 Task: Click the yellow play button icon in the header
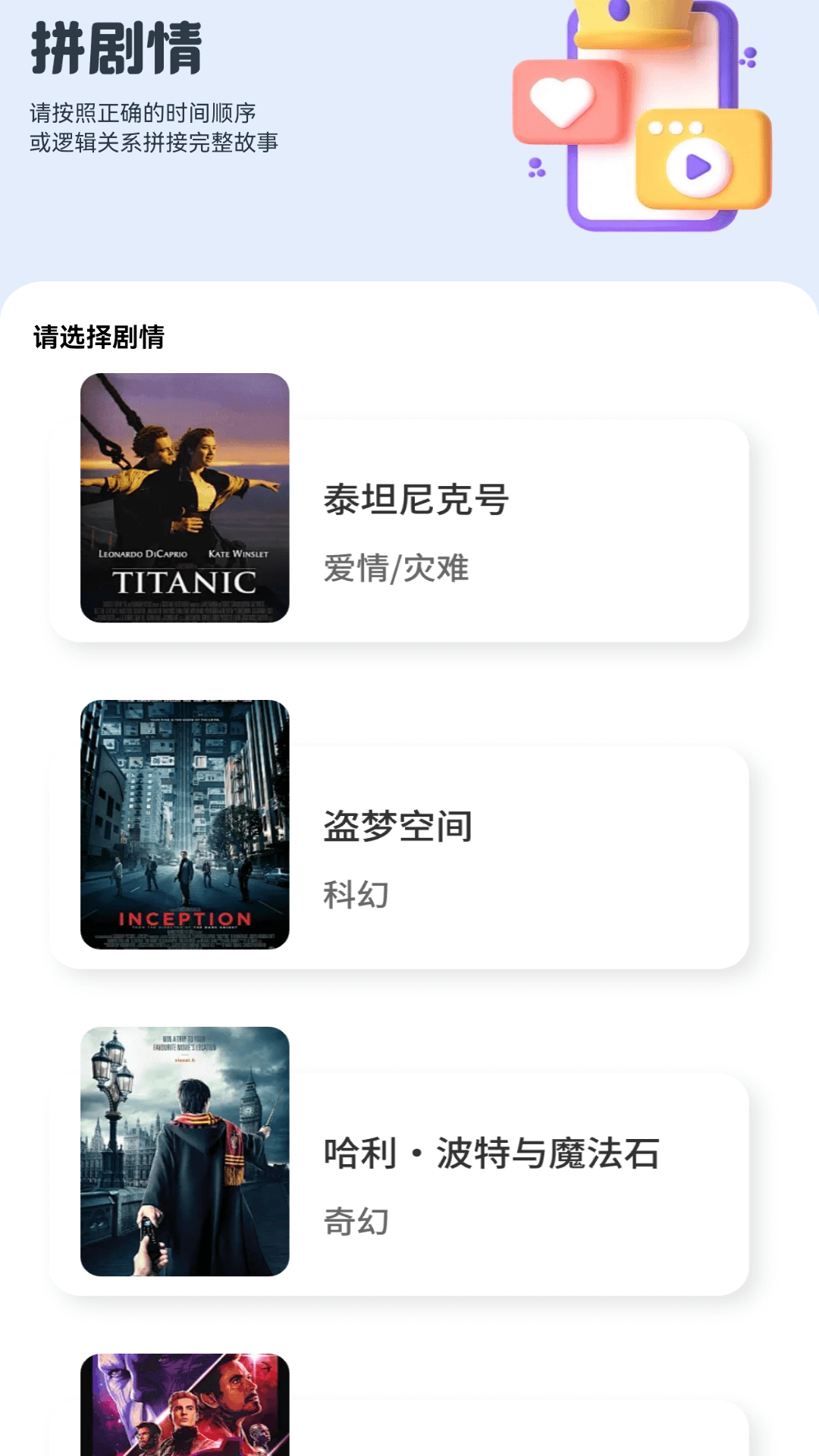[x=698, y=168]
